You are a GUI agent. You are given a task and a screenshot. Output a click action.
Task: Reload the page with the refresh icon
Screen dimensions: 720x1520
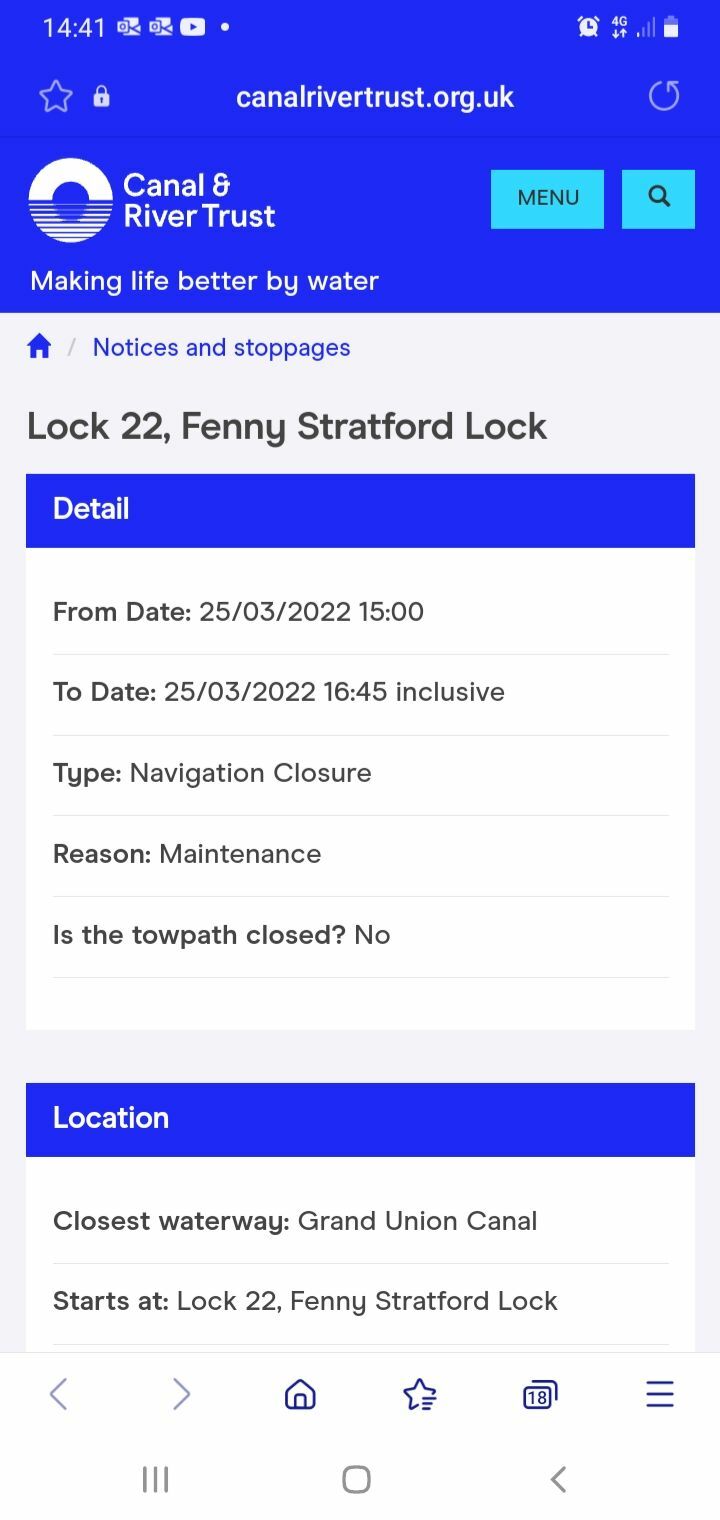tap(663, 96)
